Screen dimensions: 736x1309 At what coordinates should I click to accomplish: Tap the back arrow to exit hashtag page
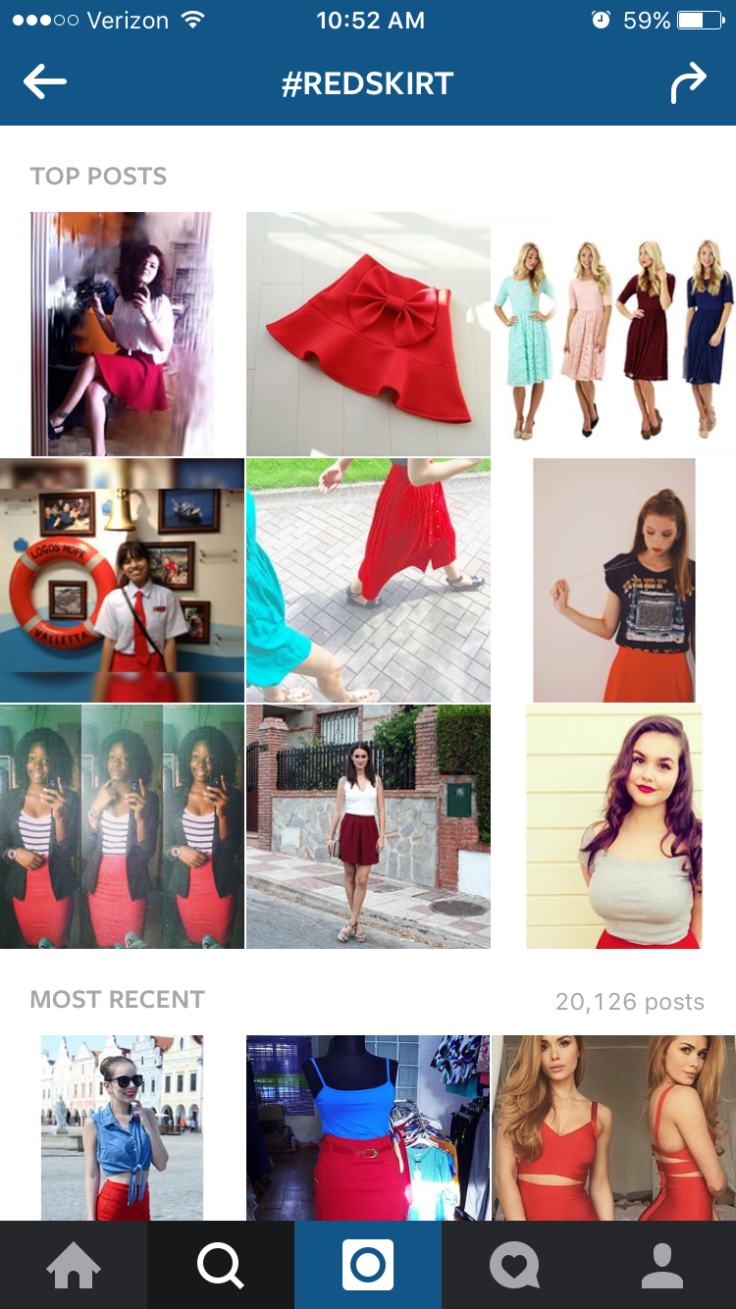coord(45,82)
